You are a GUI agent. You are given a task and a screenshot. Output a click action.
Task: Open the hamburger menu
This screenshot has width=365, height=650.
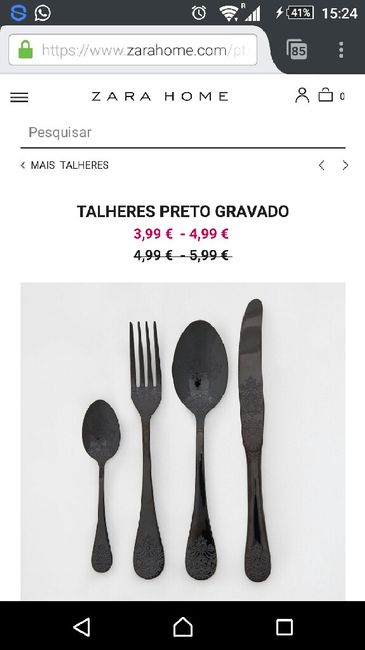click(x=19, y=97)
